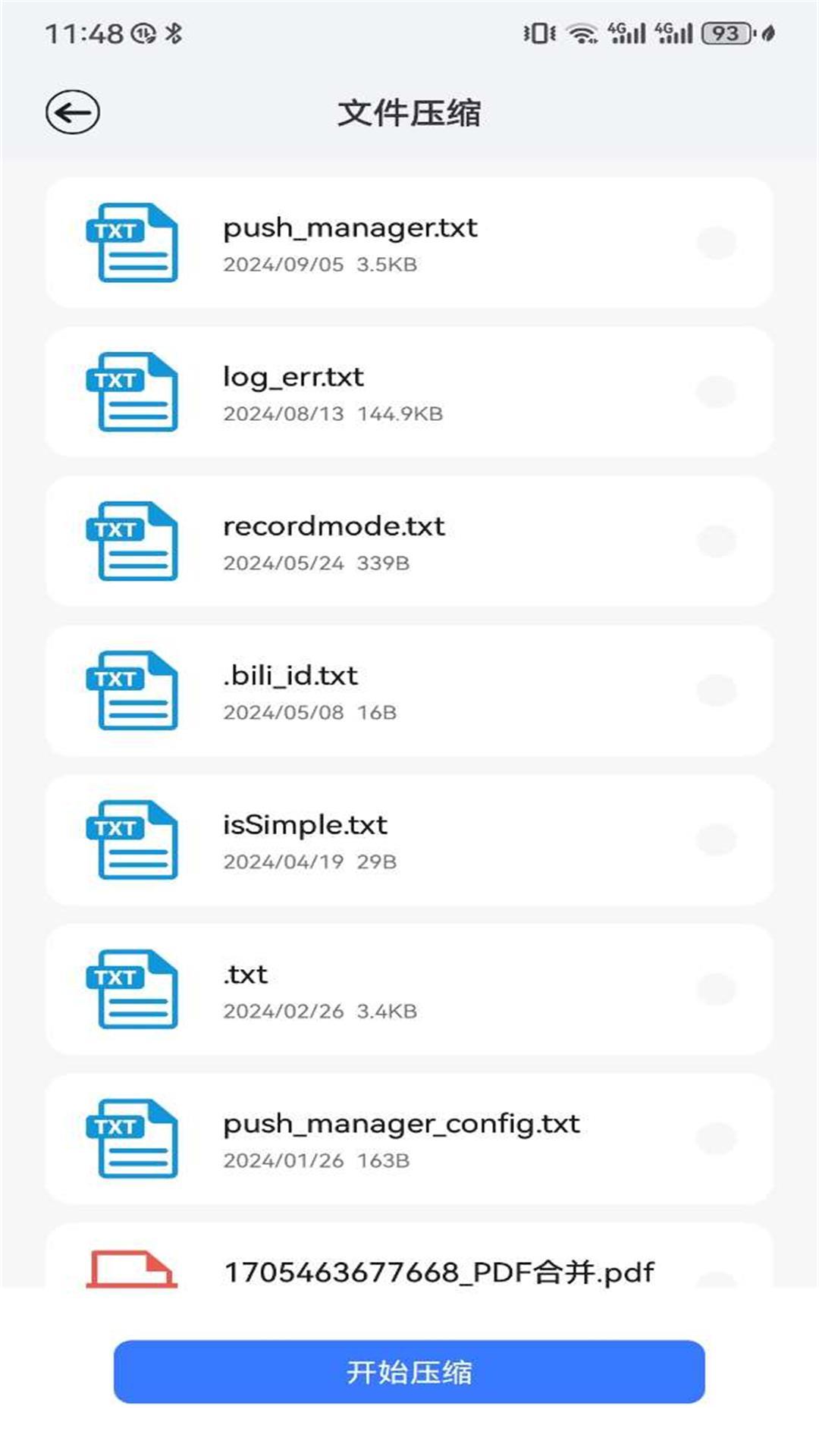Tap the 开始压缩 button
Image resolution: width=819 pixels, height=1456 pixels.
point(409,1372)
